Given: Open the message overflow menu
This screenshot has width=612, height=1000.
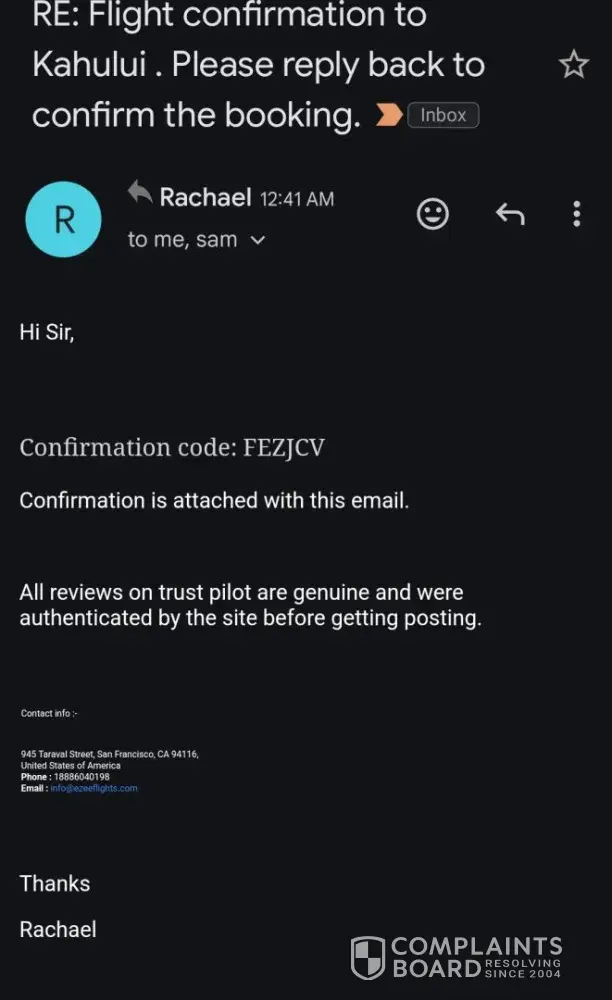Looking at the screenshot, I should point(576,213).
